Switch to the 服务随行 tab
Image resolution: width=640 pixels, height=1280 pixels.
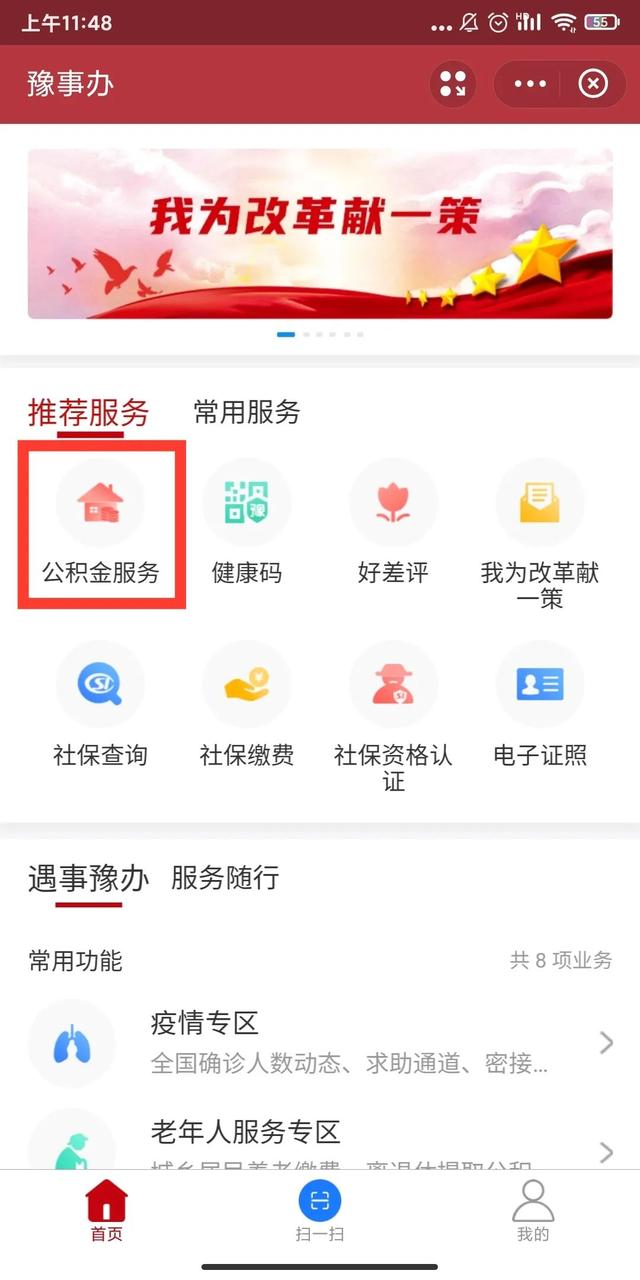pos(225,878)
